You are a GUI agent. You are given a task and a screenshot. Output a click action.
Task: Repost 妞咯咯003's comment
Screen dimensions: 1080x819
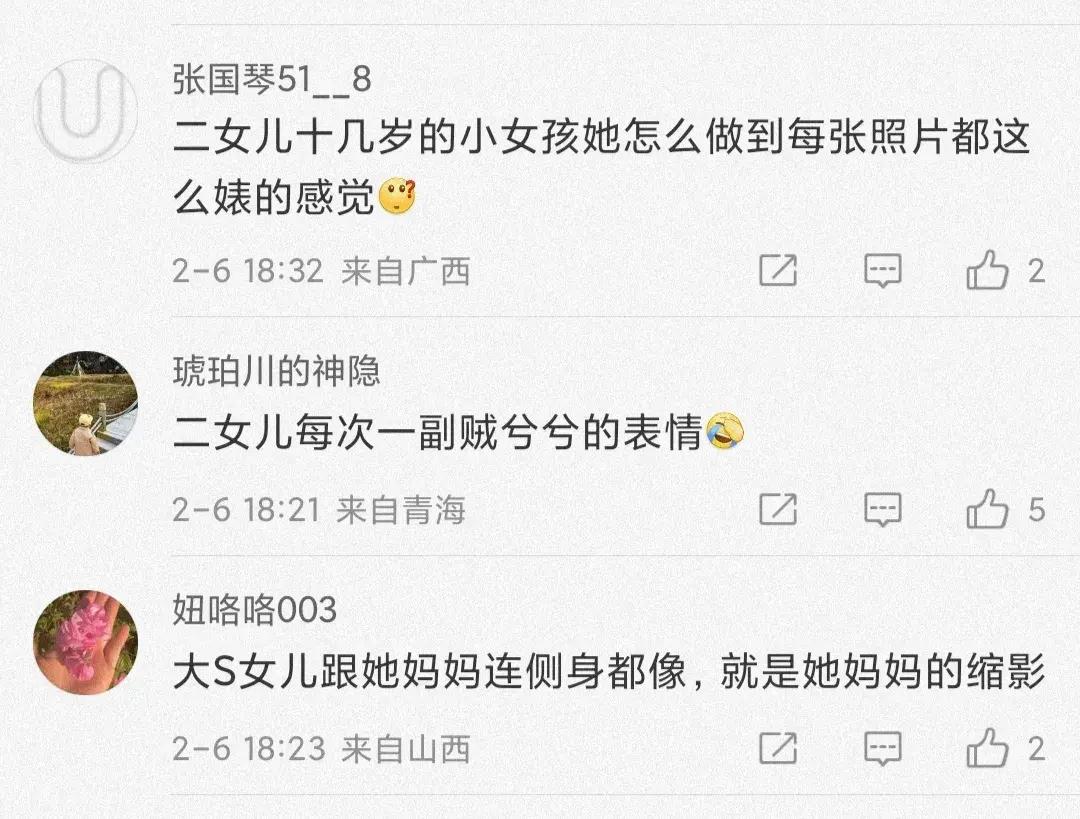(x=778, y=748)
